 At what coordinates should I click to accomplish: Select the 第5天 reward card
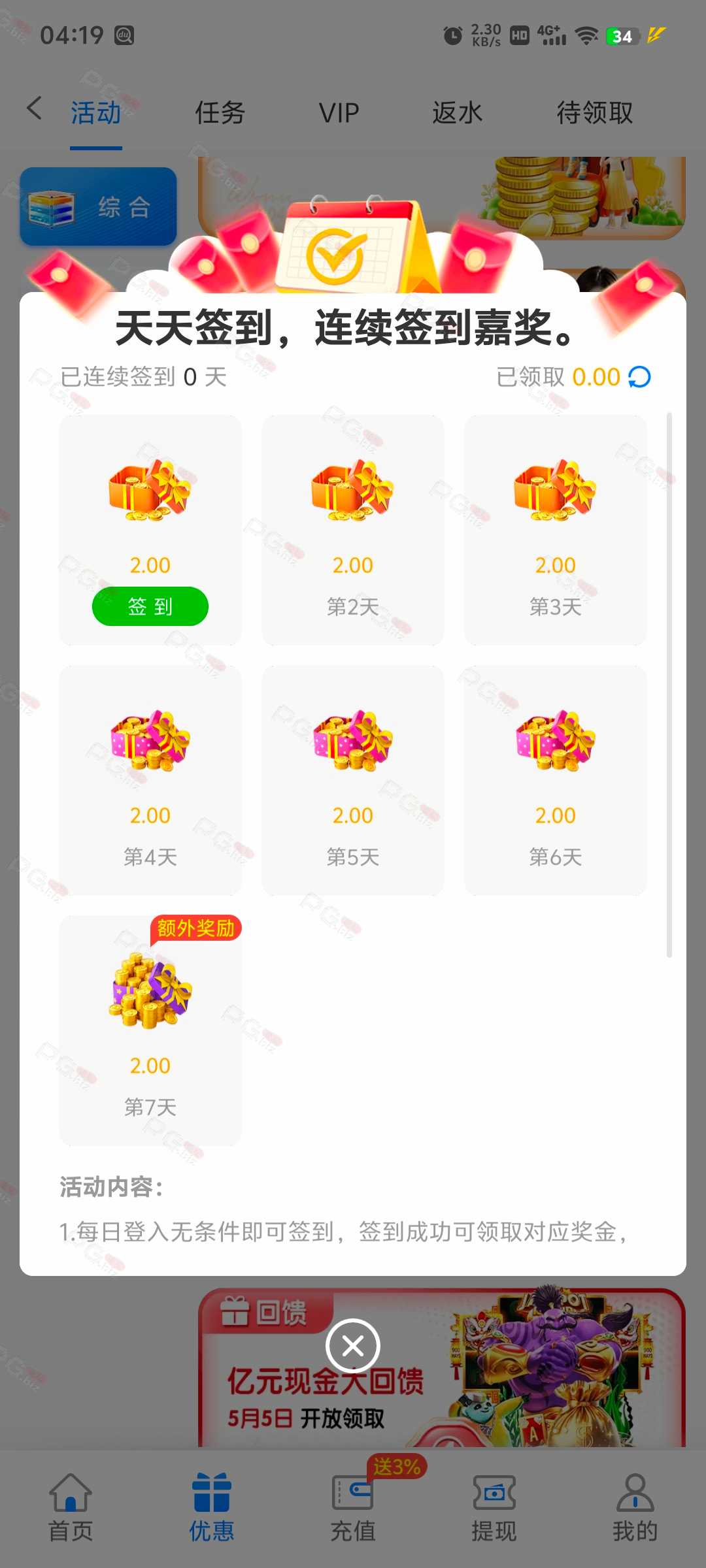[x=353, y=780]
